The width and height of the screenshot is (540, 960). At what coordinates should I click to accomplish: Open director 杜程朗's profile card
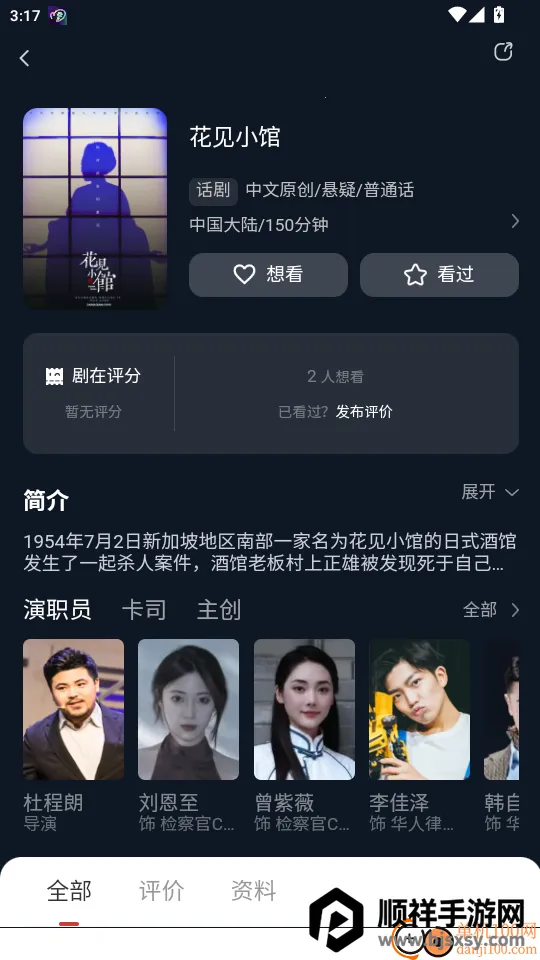(73, 735)
